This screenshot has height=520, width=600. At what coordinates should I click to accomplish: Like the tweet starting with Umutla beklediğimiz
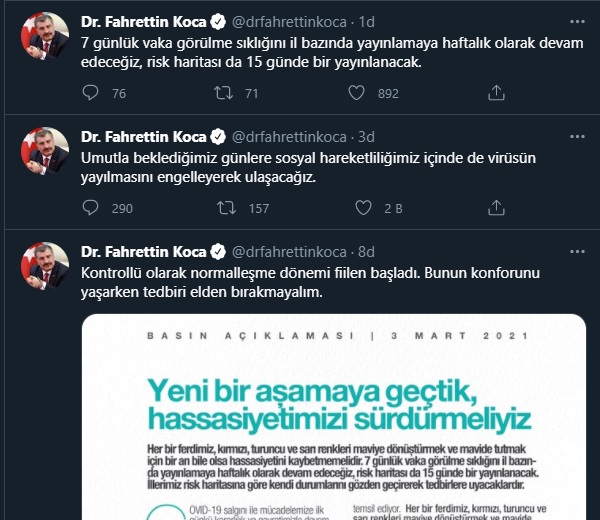[x=358, y=209]
